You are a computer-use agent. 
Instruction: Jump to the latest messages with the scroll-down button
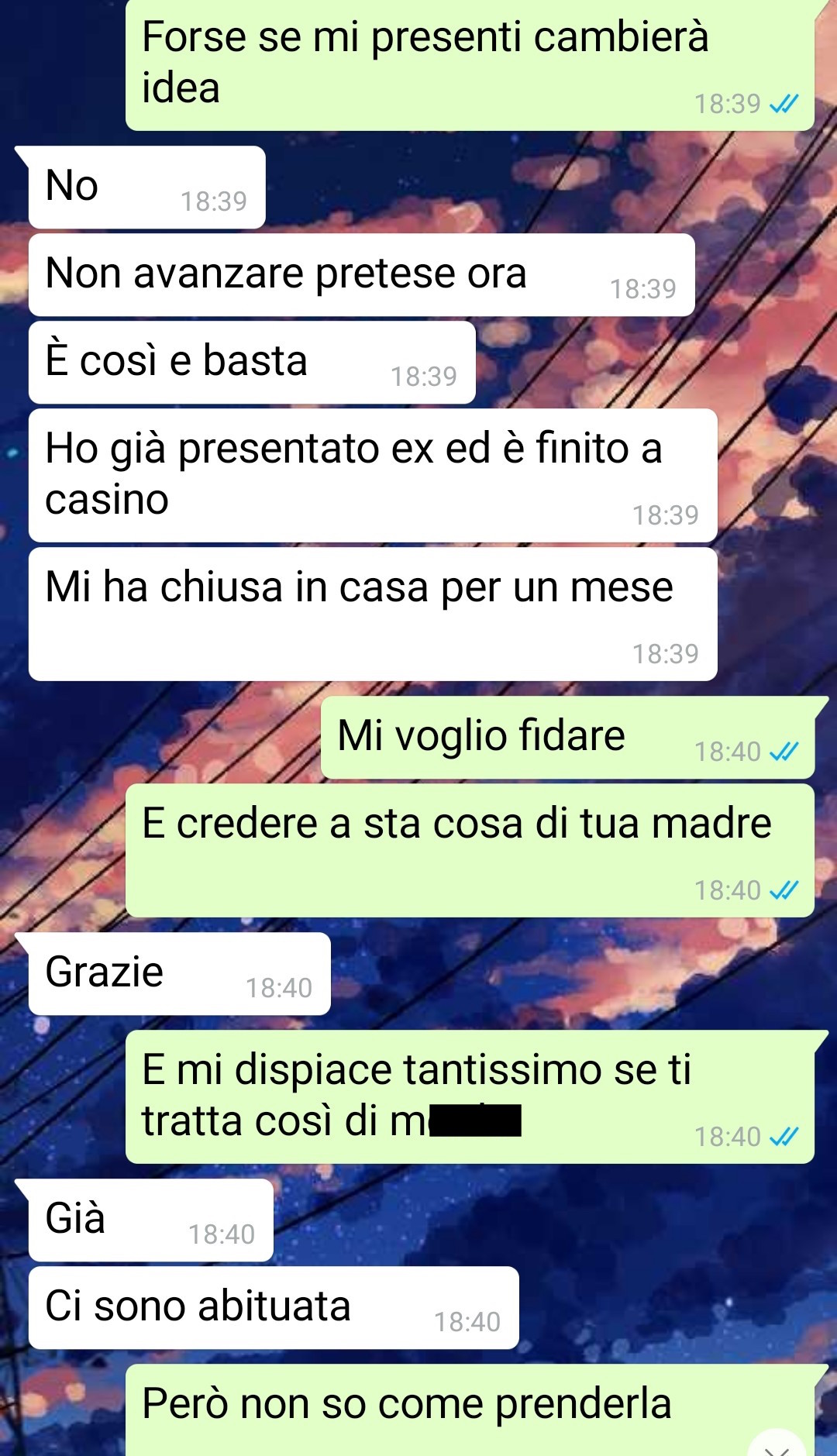pyautogui.click(x=777, y=1446)
